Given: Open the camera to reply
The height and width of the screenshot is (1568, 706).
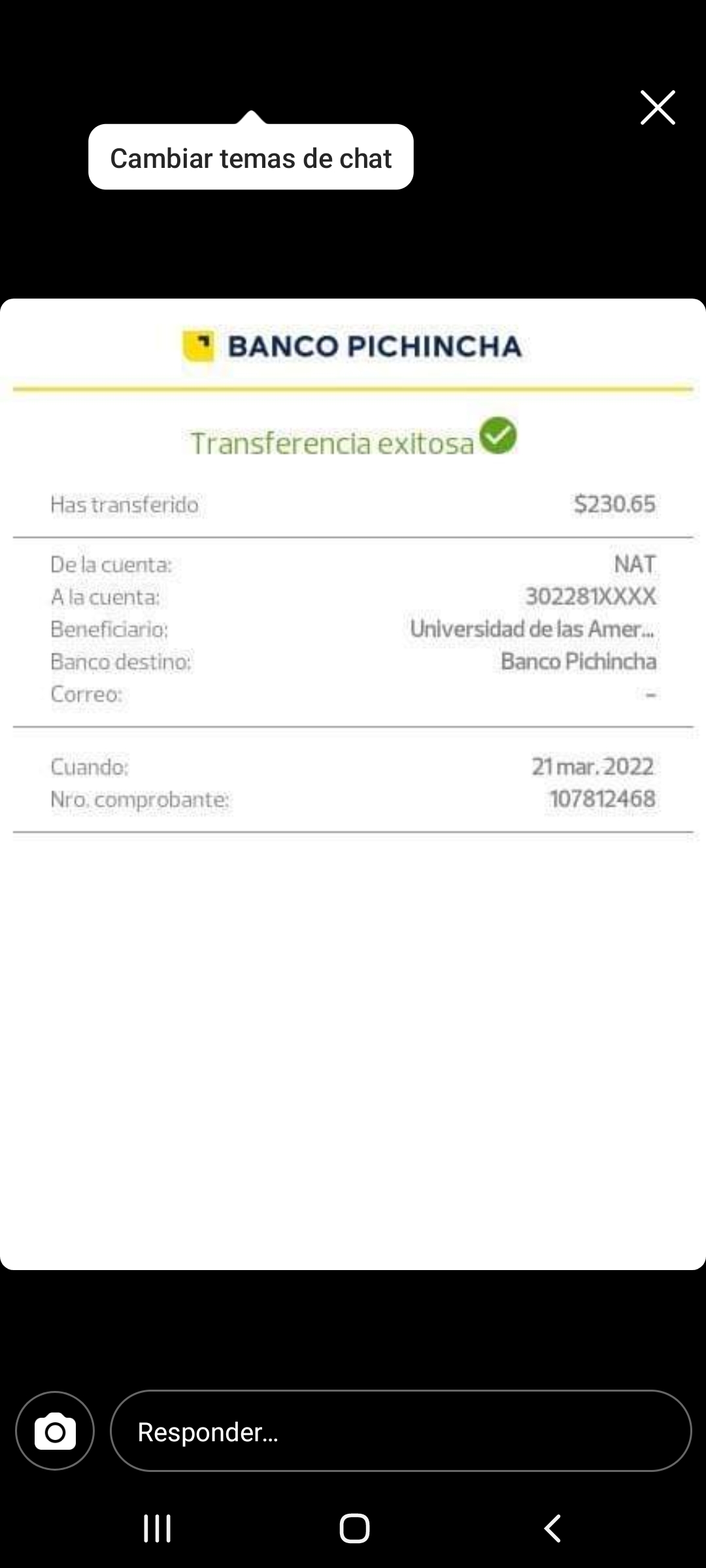Looking at the screenshot, I should [x=55, y=1431].
